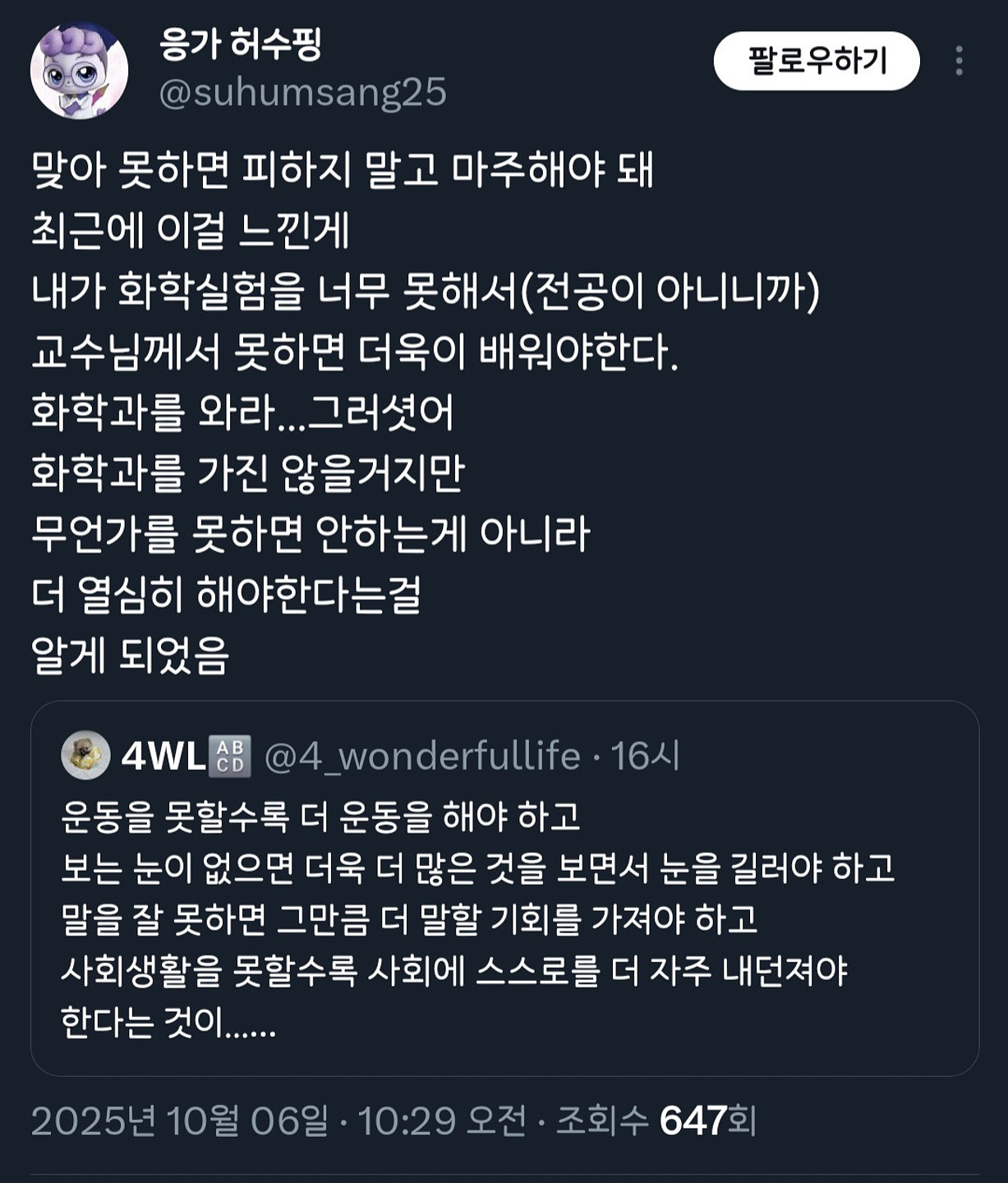1008x1183 pixels.
Task: Tap the 팔로우하기 follow button
Action: click(816, 61)
